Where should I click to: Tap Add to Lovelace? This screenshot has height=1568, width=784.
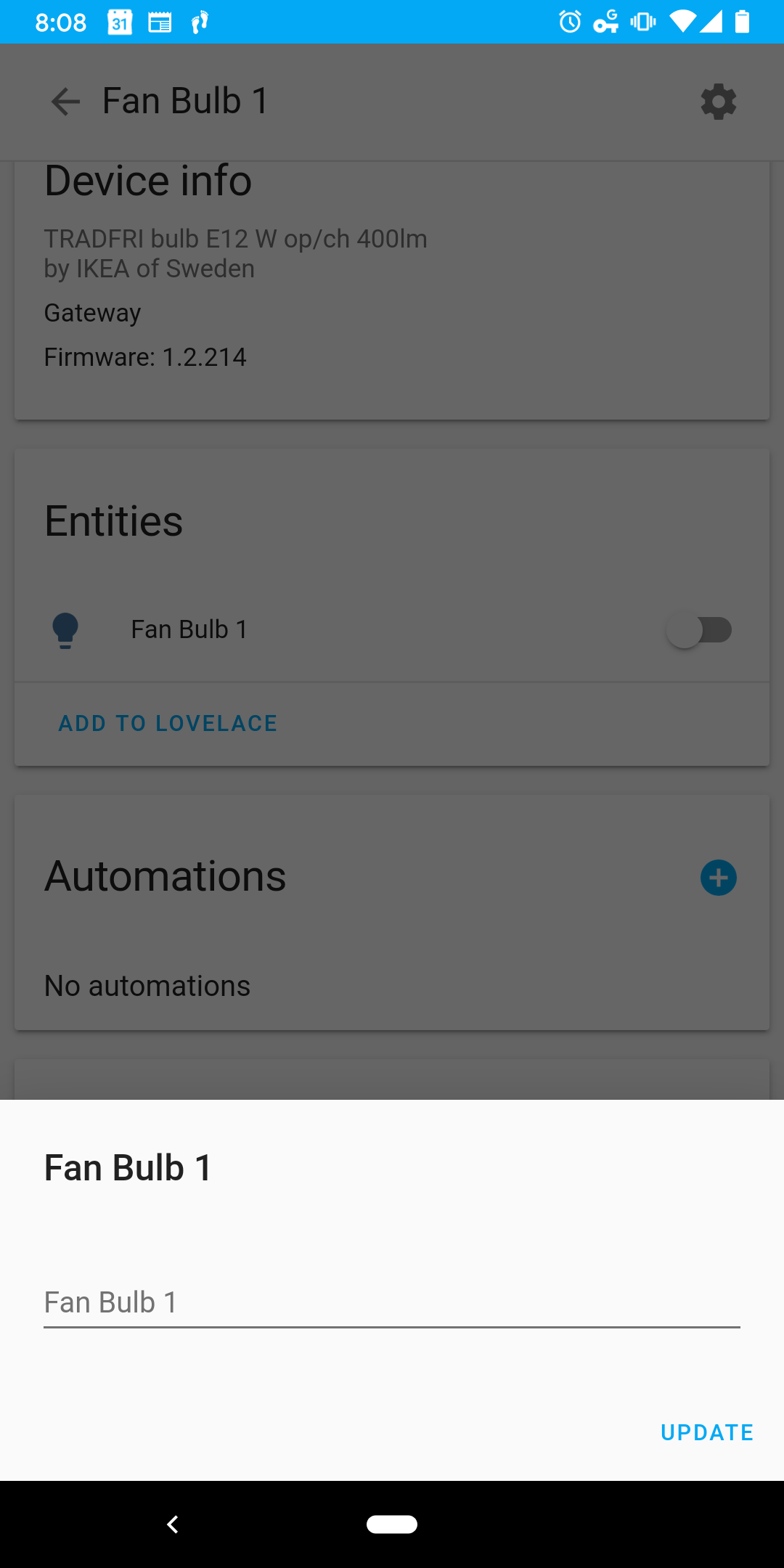168,723
